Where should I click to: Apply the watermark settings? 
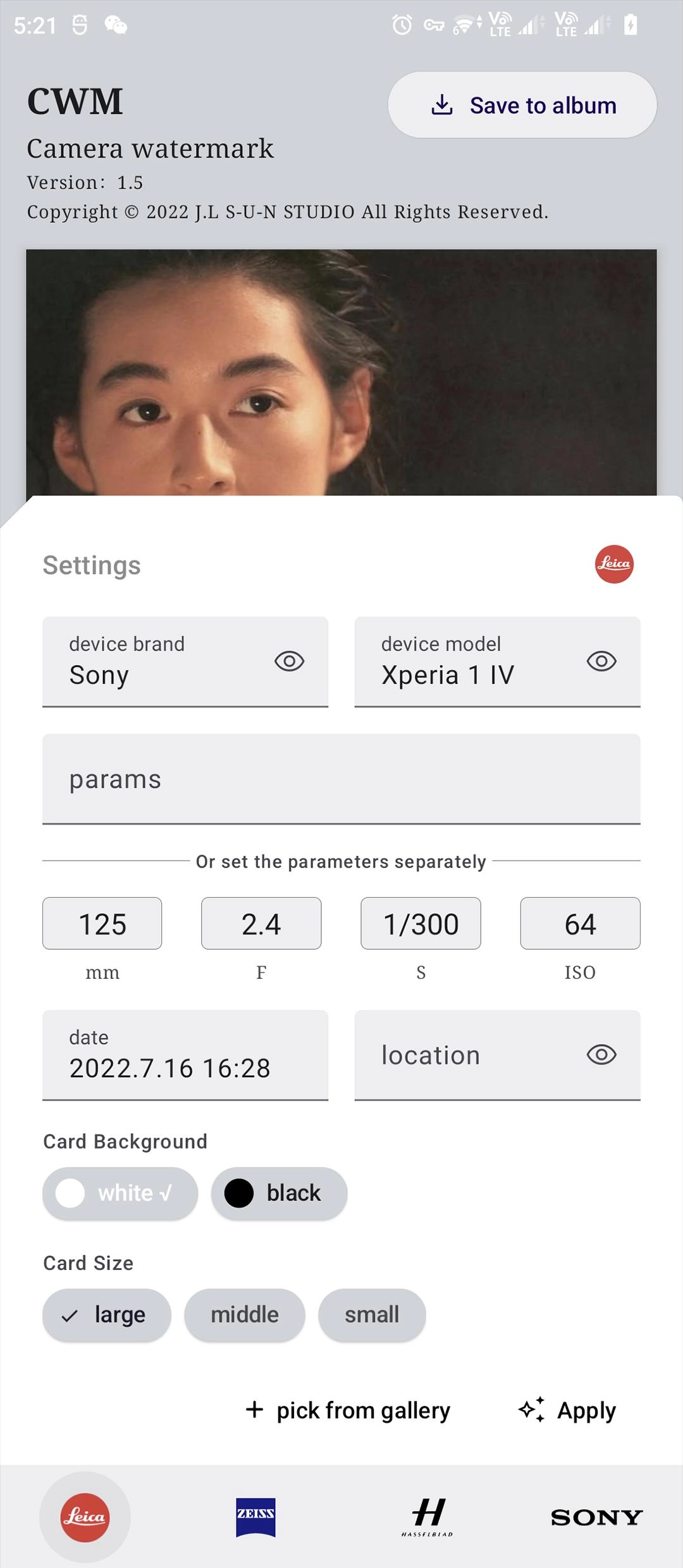coord(567,1410)
